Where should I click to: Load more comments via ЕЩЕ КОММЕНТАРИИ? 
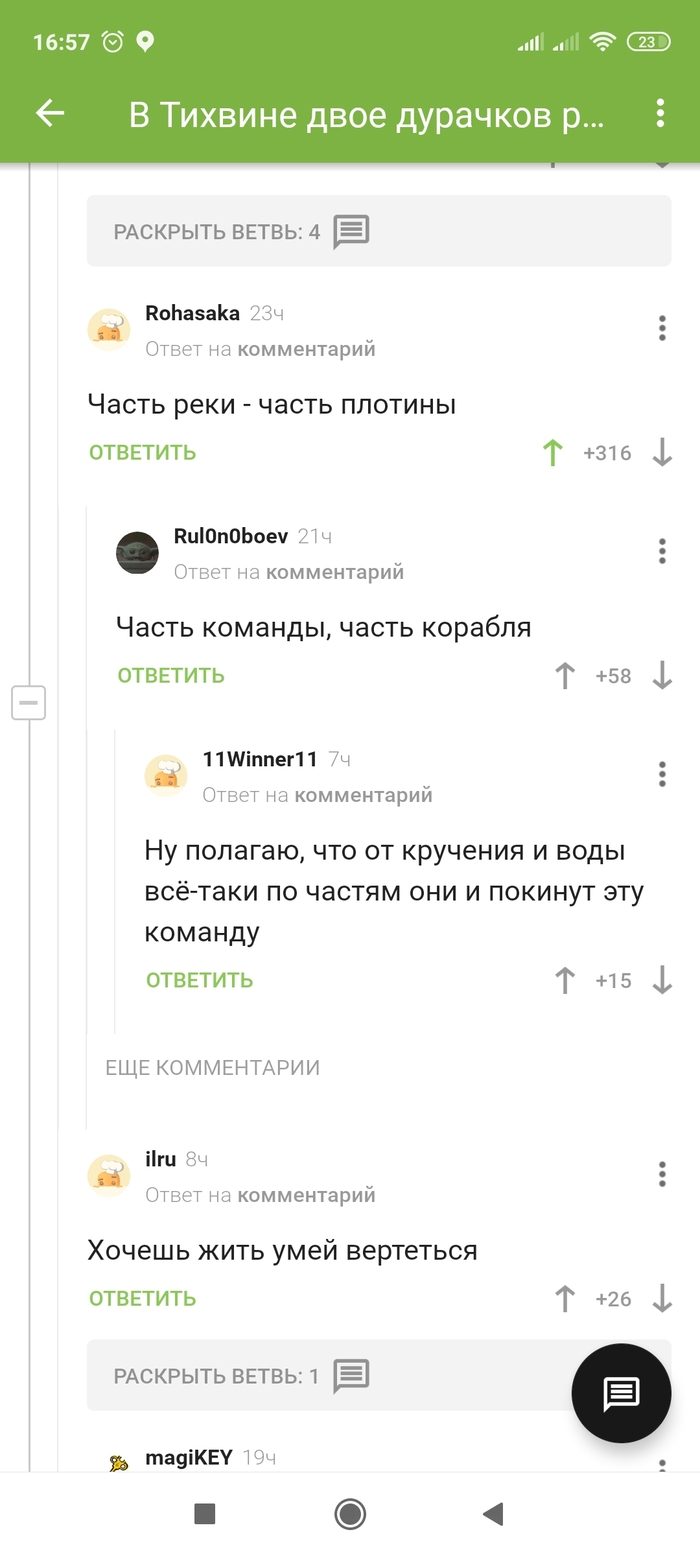pyautogui.click(x=212, y=1068)
